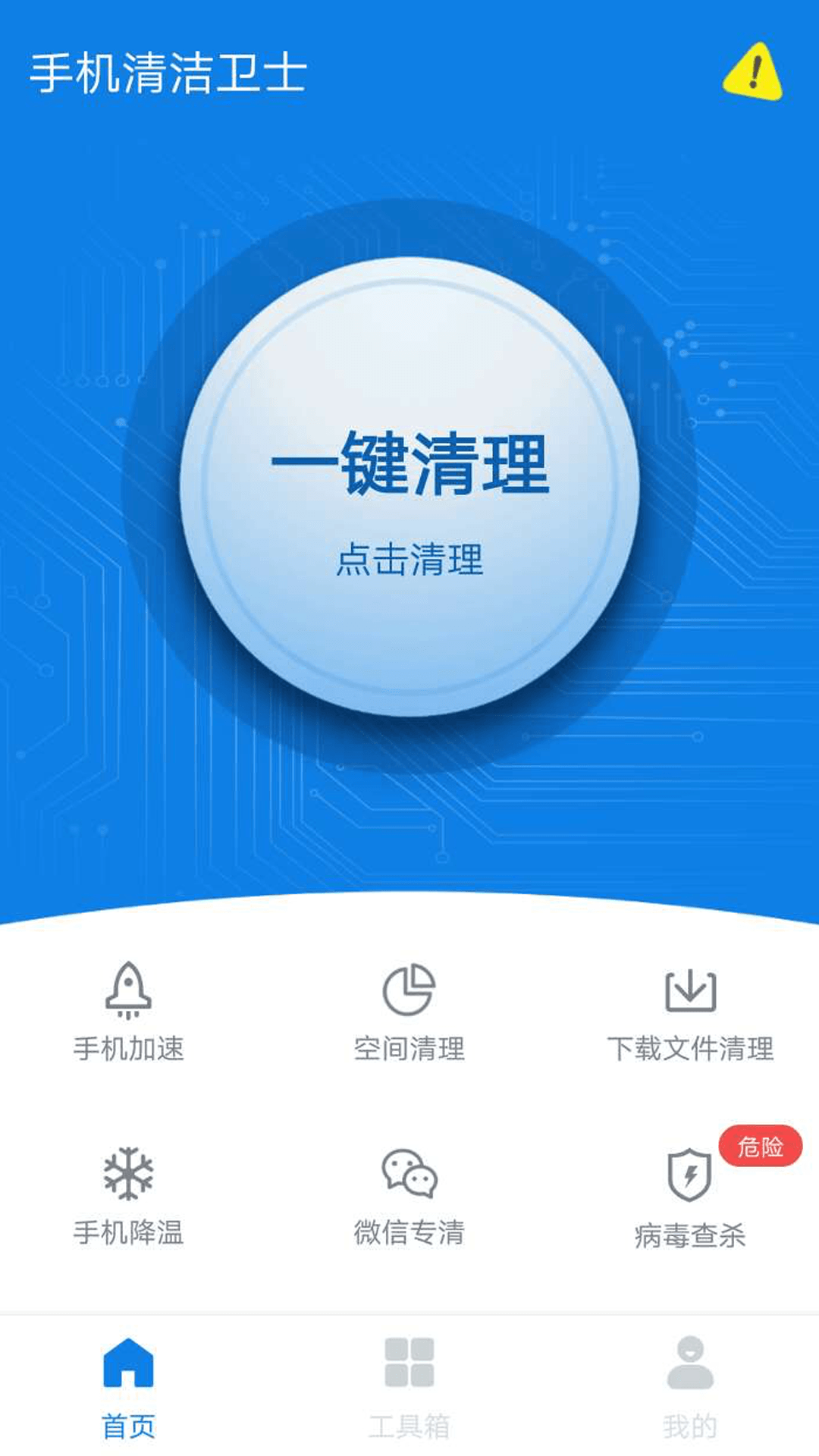This screenshot has height=1456, width=819.
Task: Select the rocket icon for 手机加速
Action: coord(129,991)
